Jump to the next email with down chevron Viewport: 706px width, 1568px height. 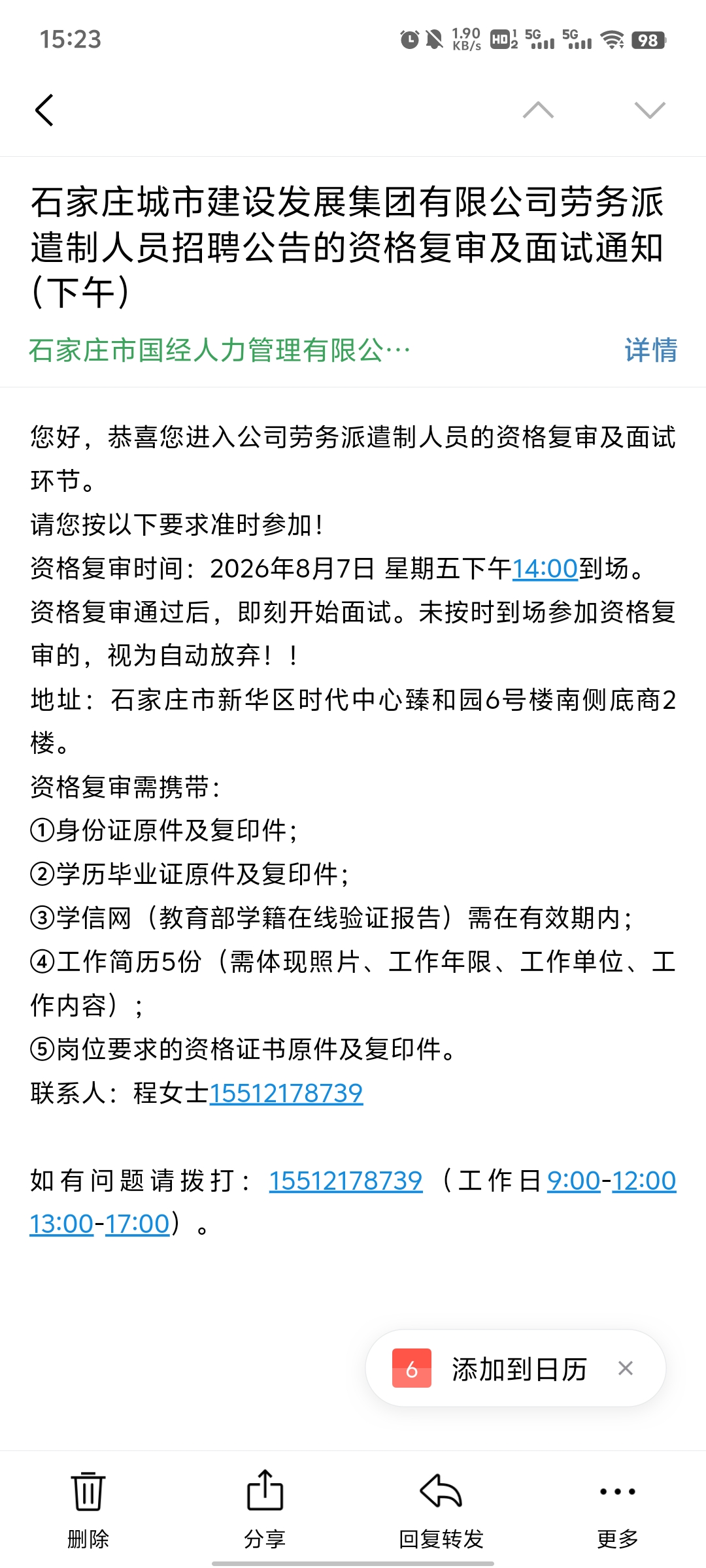tap(650, 110)
